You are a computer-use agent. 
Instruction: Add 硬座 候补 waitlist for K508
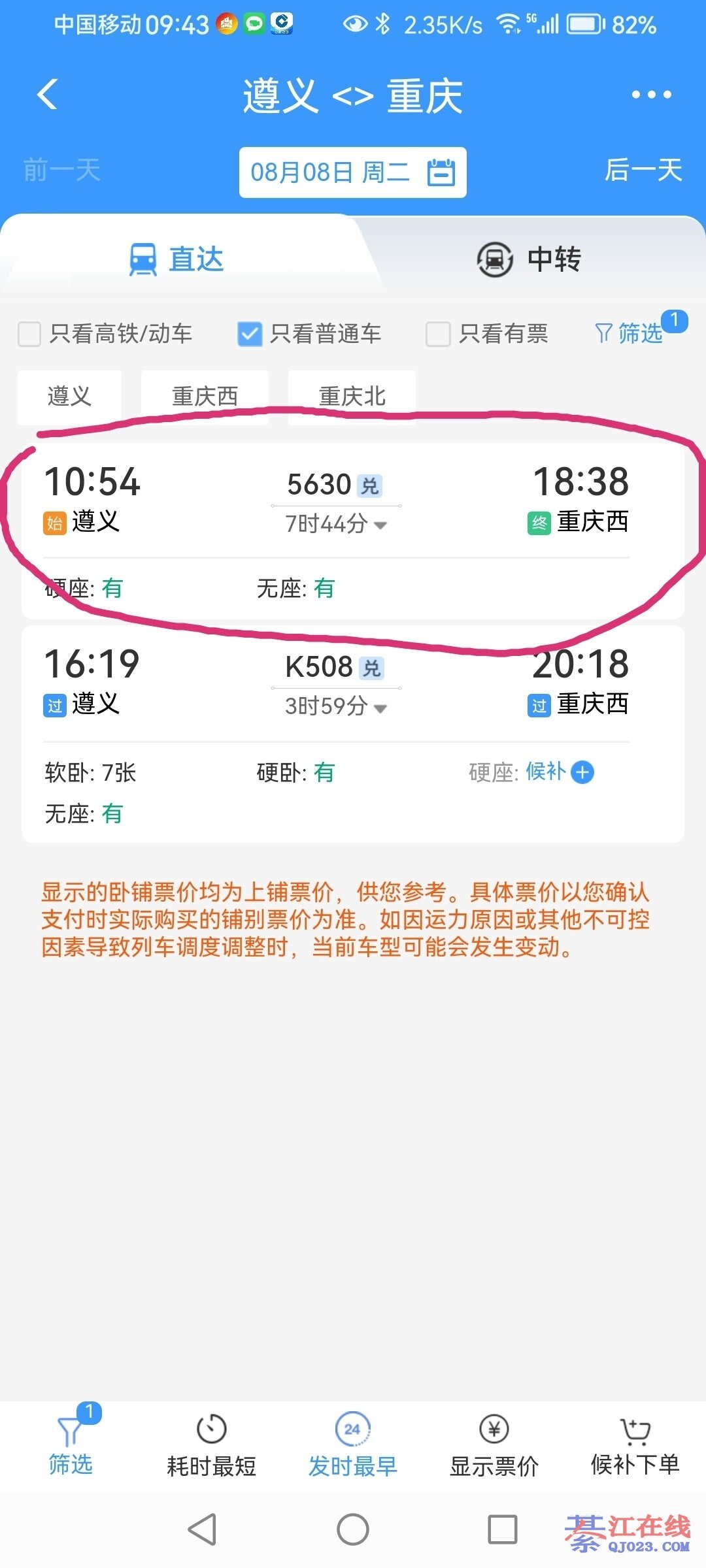[582, 773]
